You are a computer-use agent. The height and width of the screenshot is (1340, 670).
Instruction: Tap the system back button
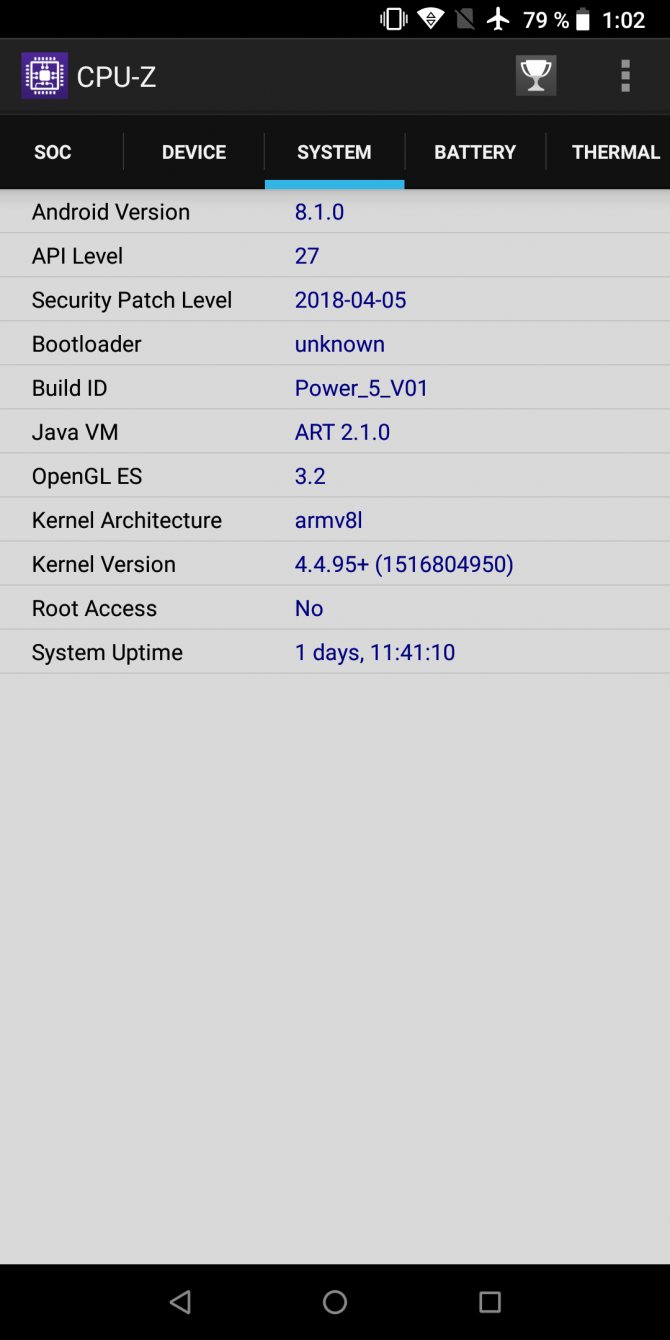180,1301
